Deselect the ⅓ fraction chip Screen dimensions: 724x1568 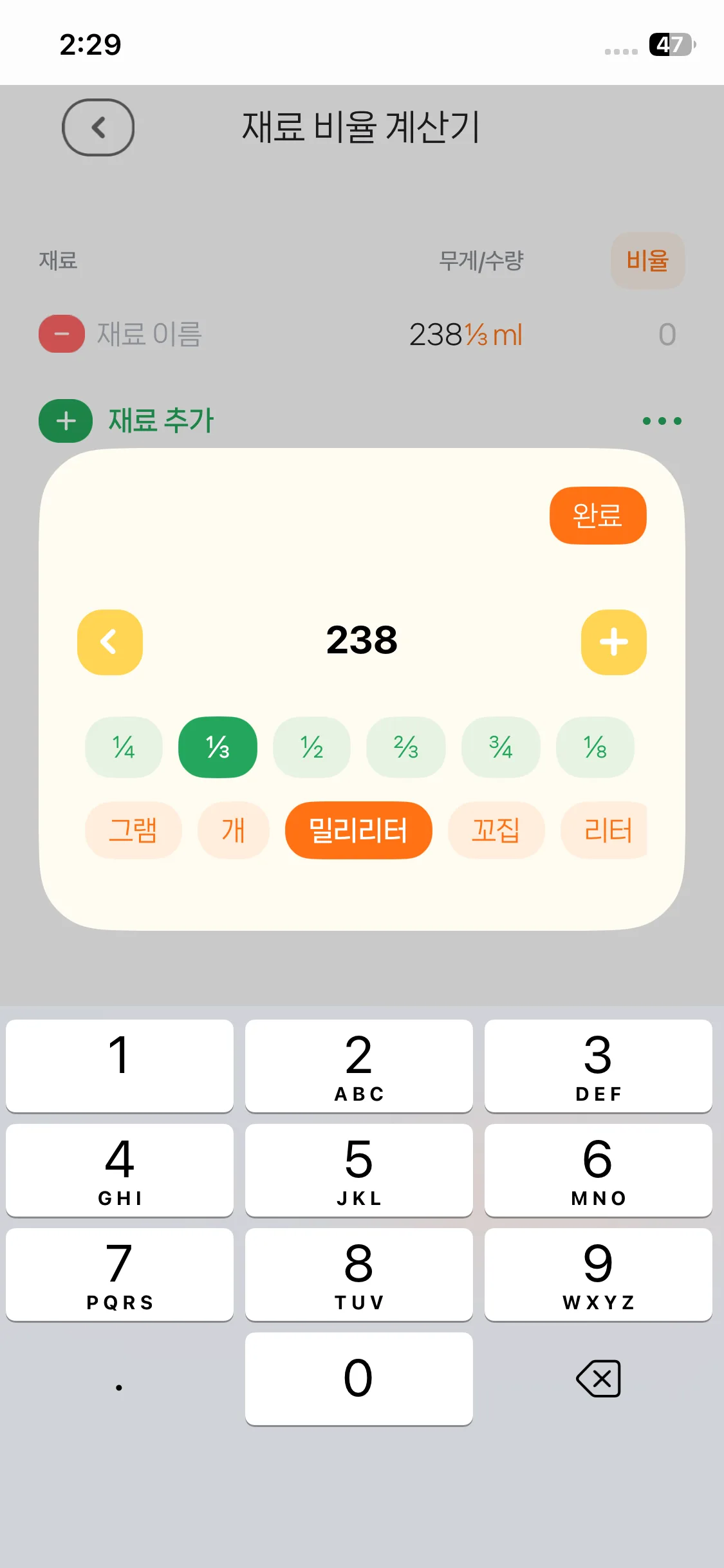coord(218,747)
